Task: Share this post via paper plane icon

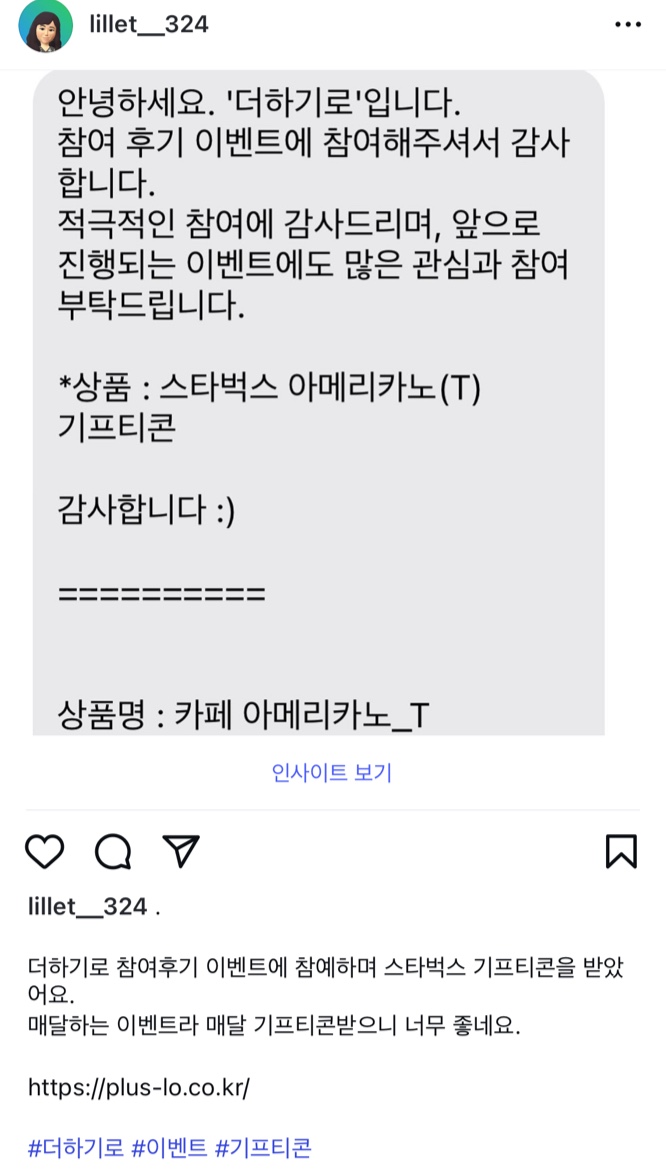Action: click(181, 851)
